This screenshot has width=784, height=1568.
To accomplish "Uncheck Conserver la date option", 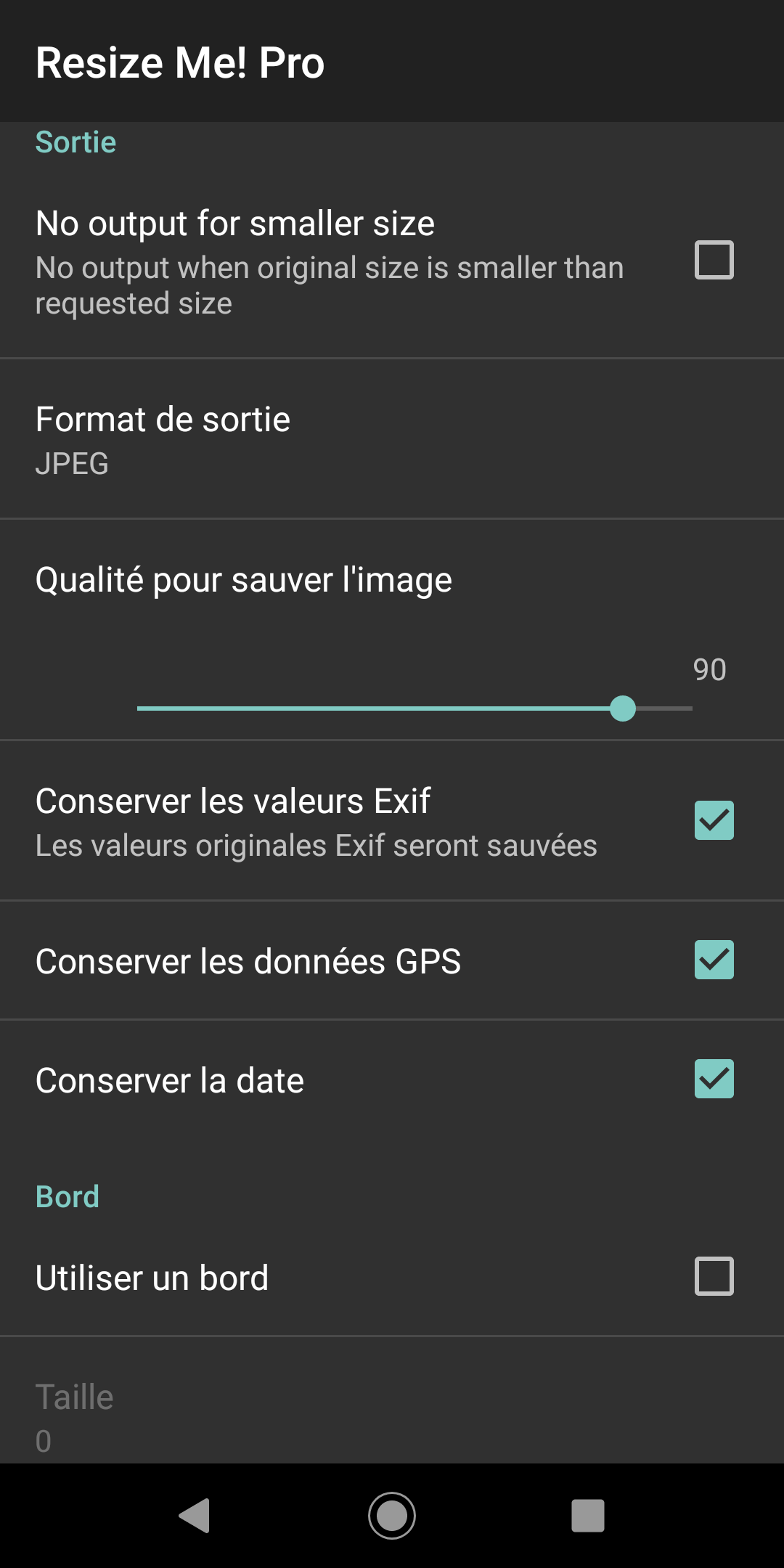I will (x=714, y=1079).
